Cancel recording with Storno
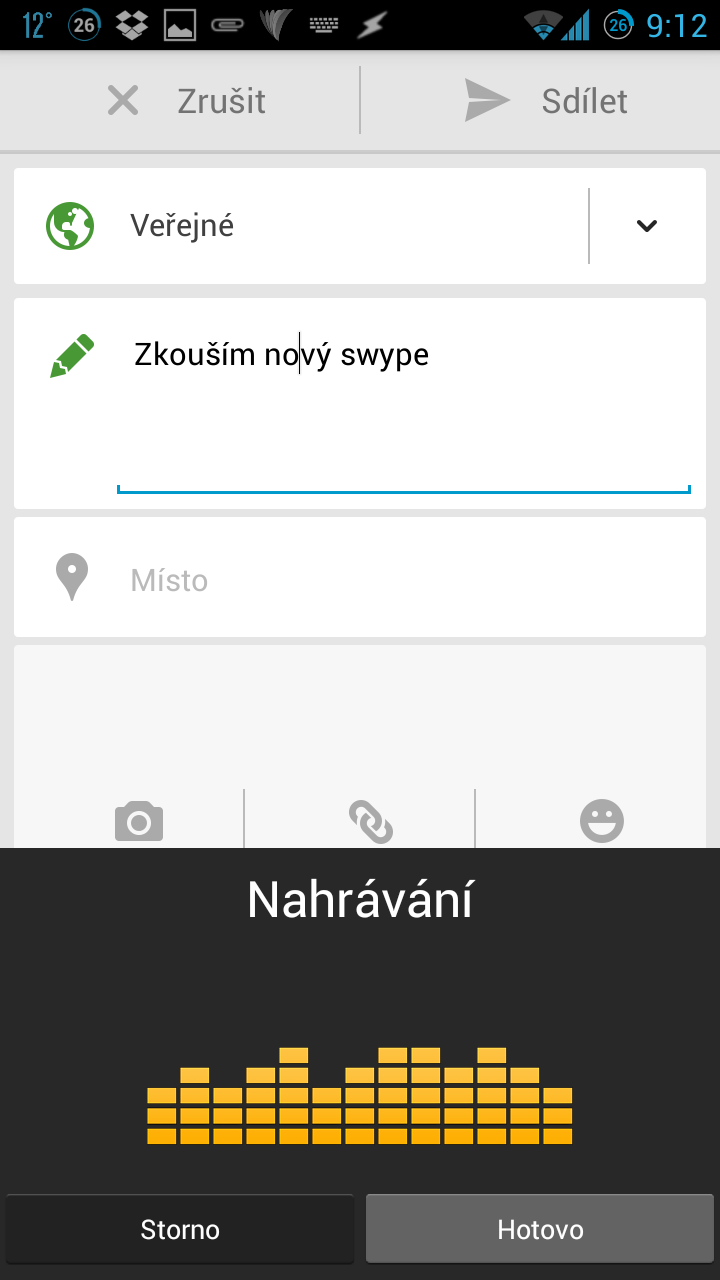Image resolution: width=720 pixels, height=1280 pixels. pyautogui.click(x=180, y=1229)
